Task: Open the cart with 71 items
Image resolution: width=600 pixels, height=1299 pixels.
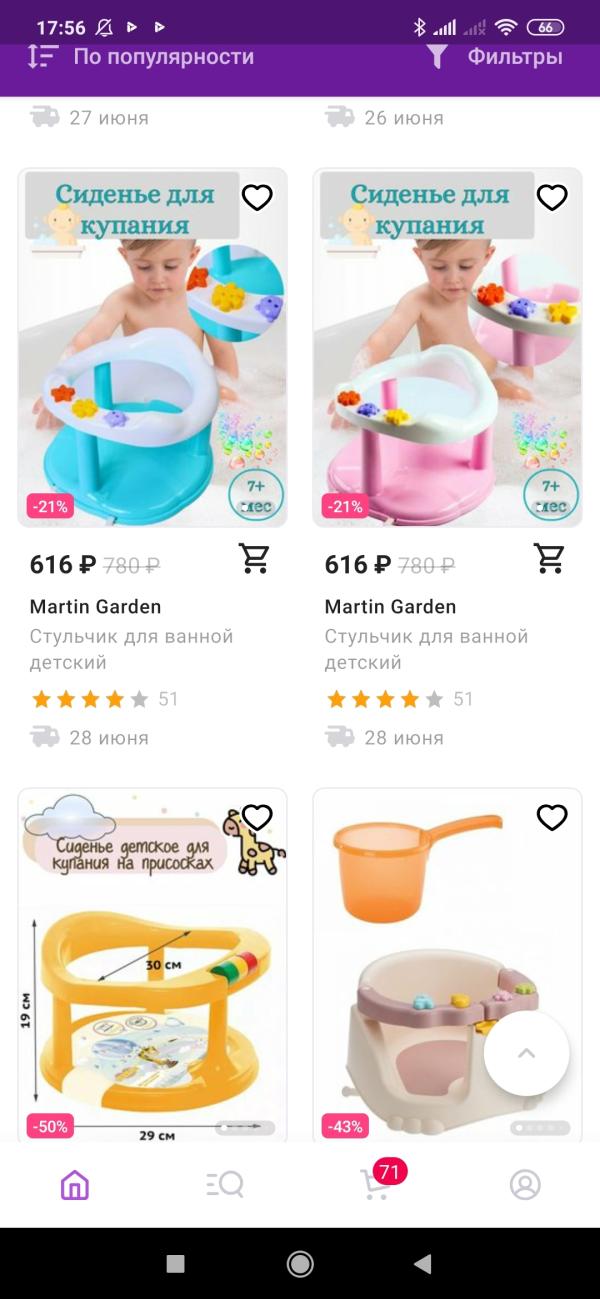Action: pyautogui.click(x=375, y=1185)
